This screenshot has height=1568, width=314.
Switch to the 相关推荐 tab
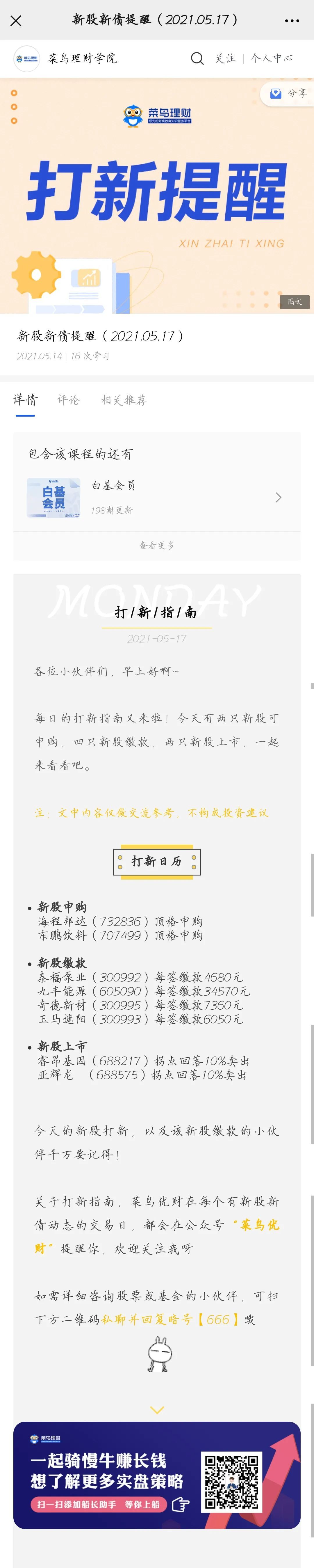click(124, 400)
